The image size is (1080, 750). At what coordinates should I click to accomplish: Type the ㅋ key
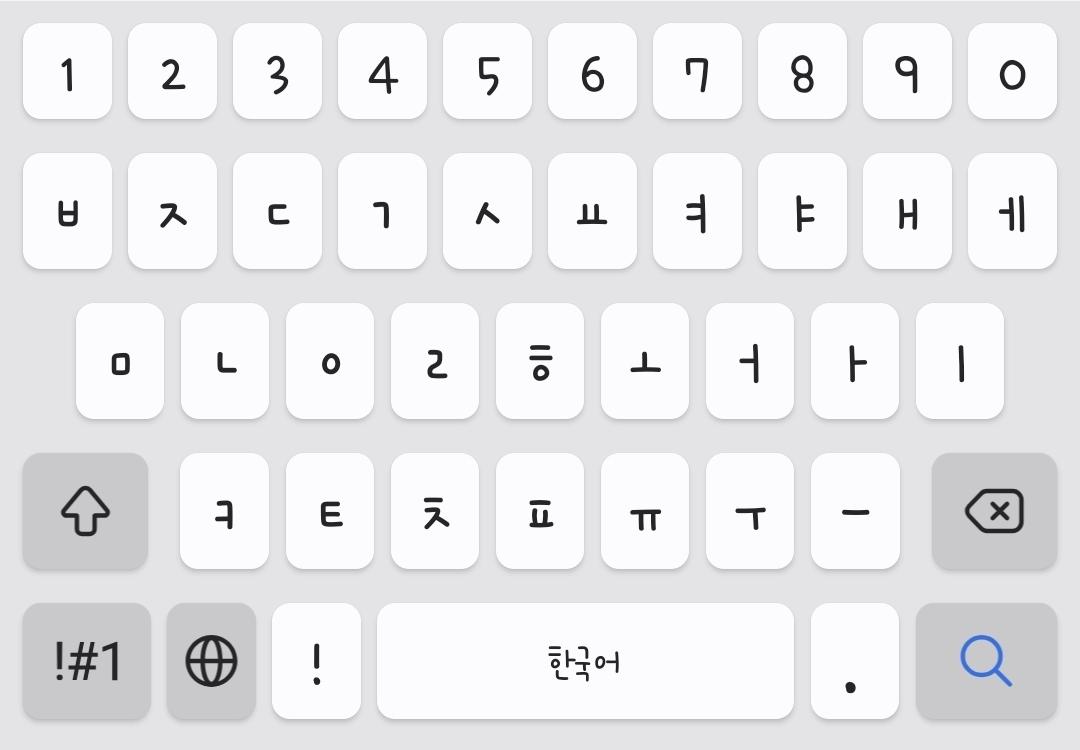pyautogui.click(x=224, y=511)
